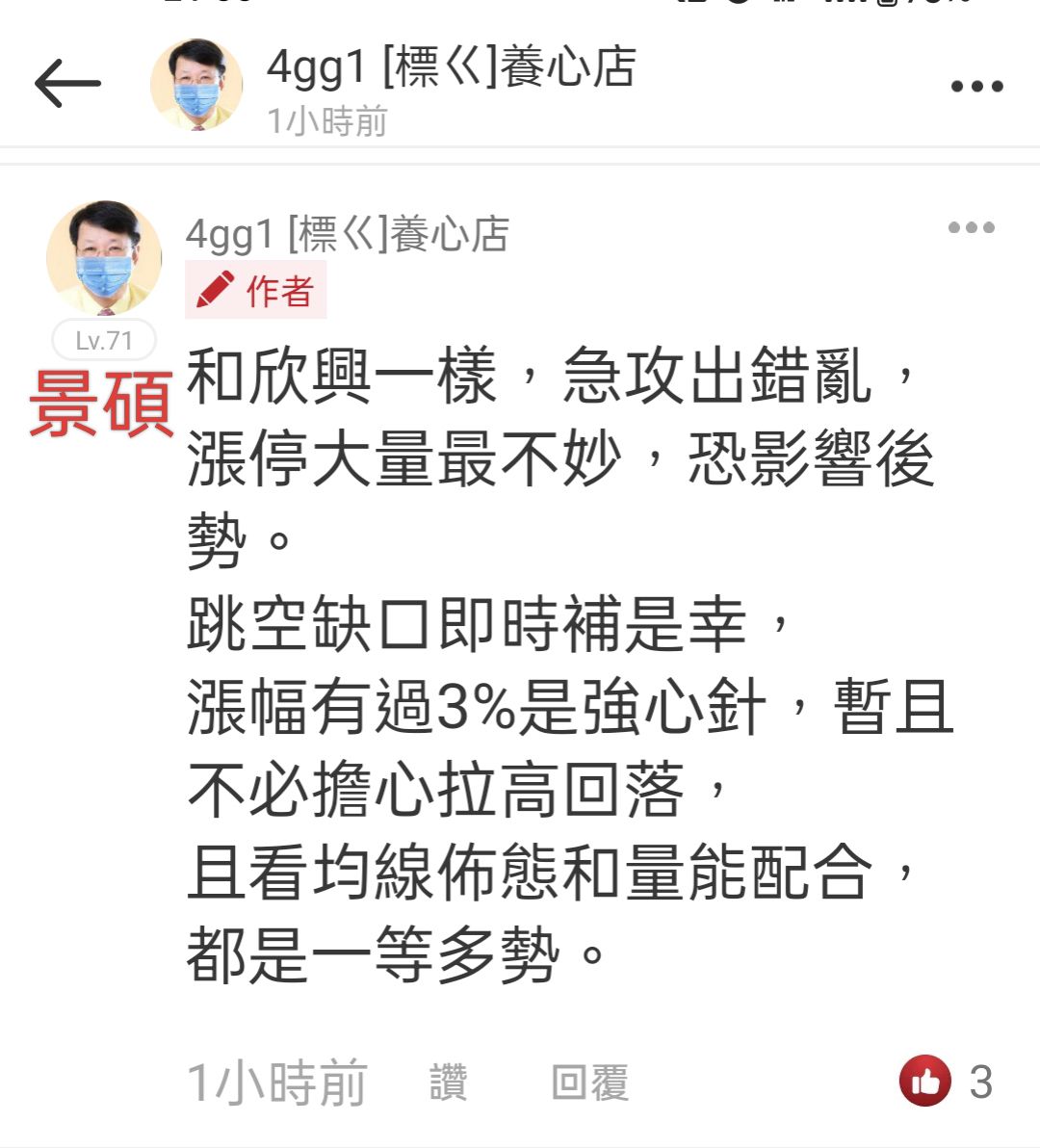Open the 4gg1 [標ㄍ]養心店 username in the comment
Viewport: 1040px width, 1148px height.
coord(347,234)
